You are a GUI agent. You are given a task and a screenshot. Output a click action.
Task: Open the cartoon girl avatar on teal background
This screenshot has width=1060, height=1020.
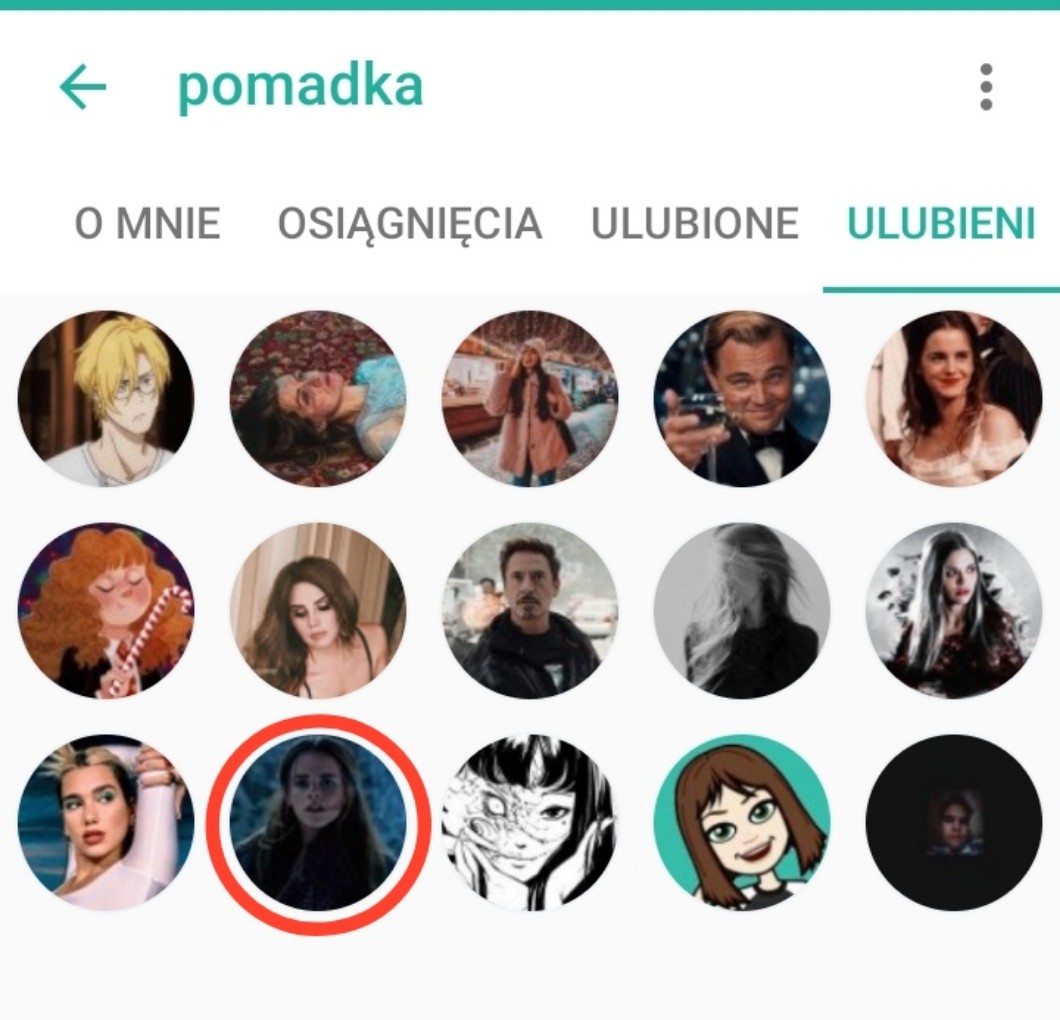tap(742, 824)
